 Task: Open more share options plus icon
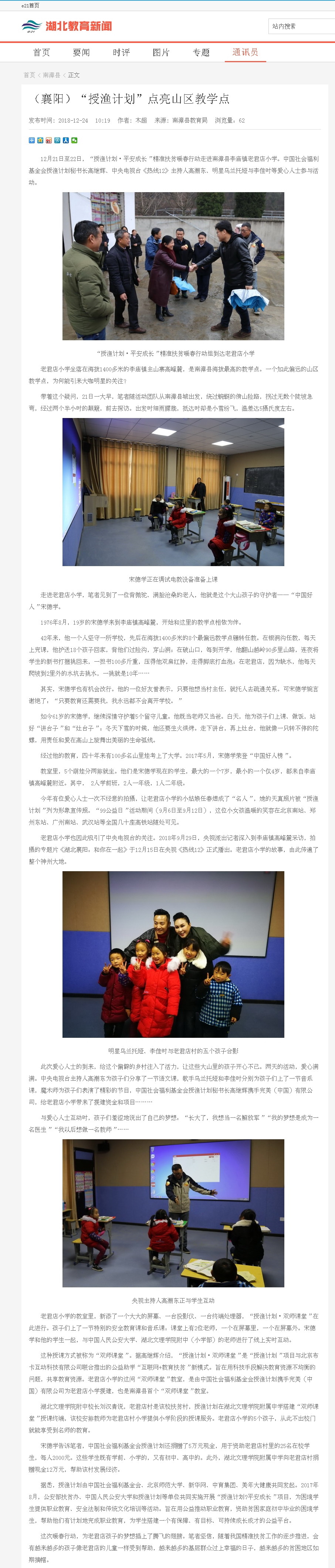[32, 140]
